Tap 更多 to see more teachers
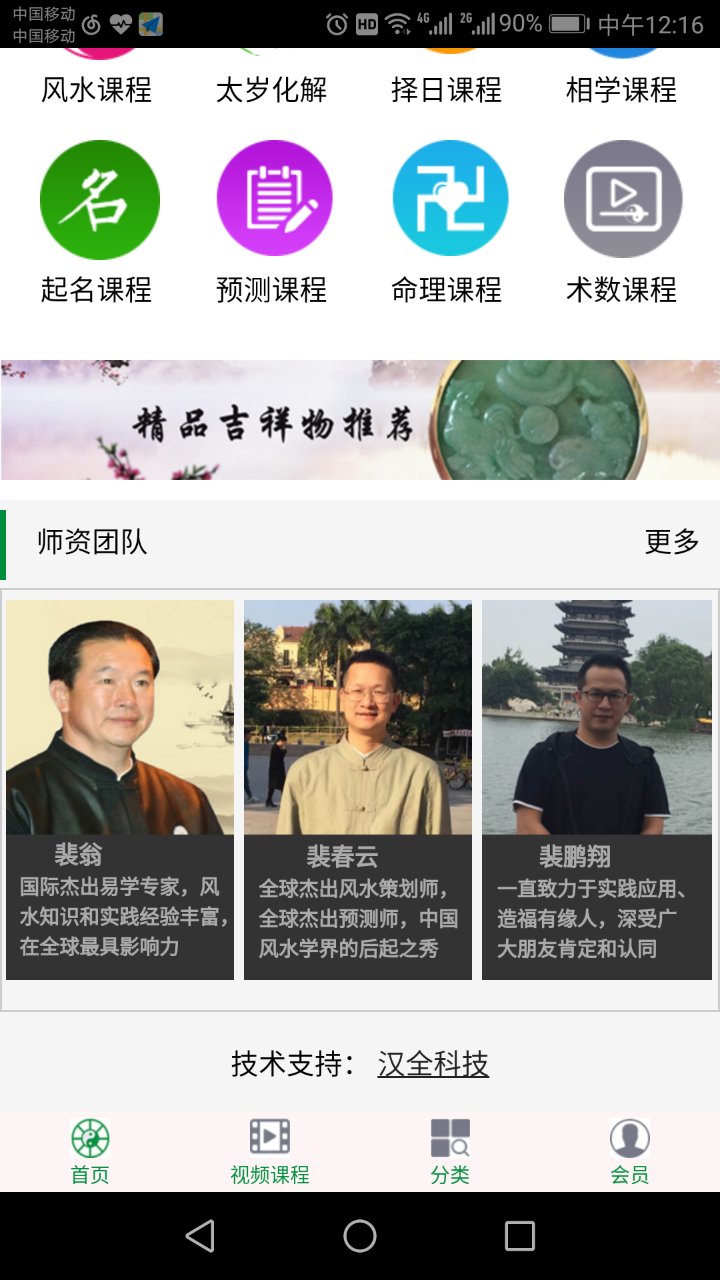720x1280 pixels. [672, 542]
